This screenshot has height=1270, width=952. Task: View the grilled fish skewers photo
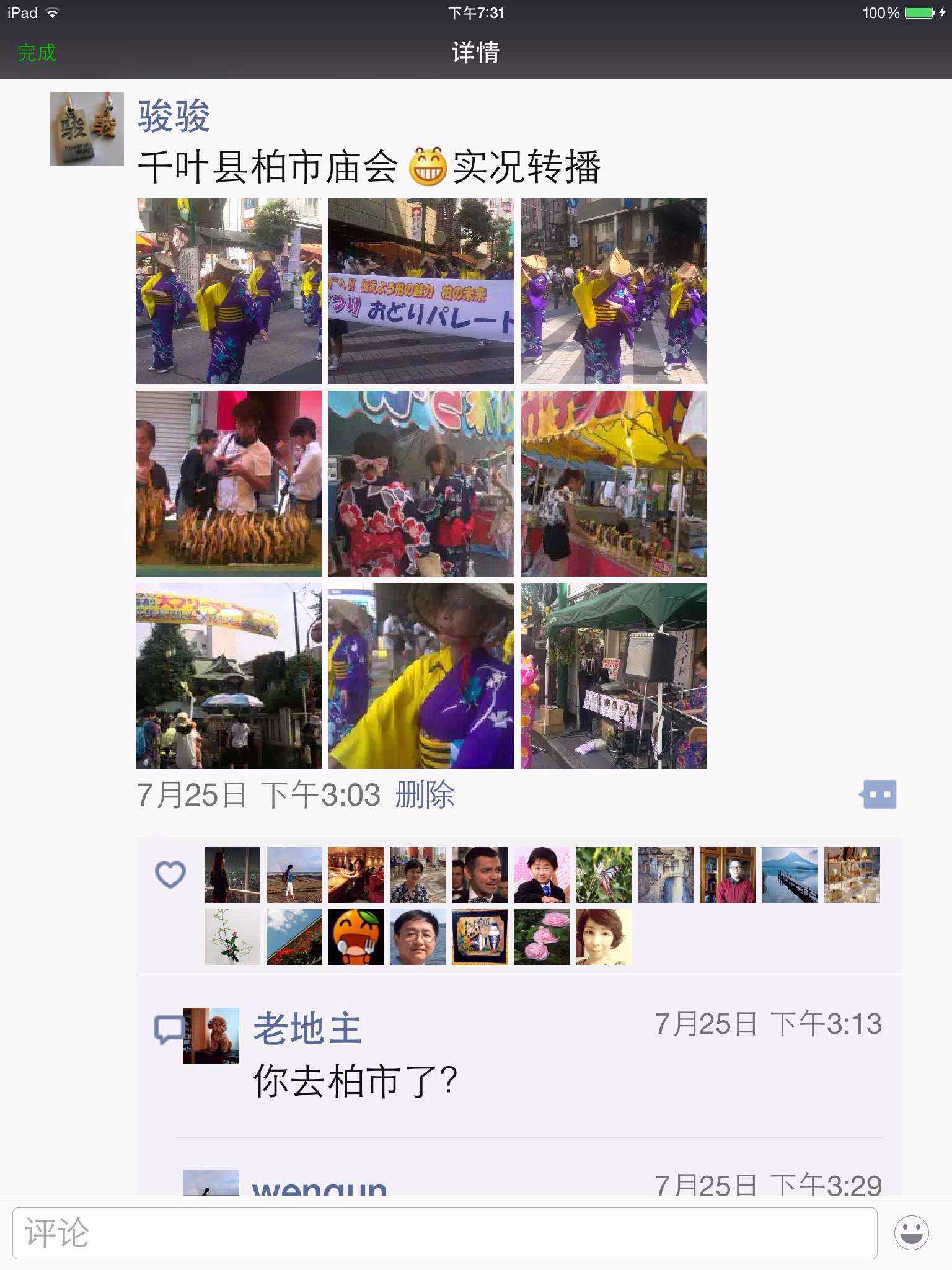tap(229, 484)
